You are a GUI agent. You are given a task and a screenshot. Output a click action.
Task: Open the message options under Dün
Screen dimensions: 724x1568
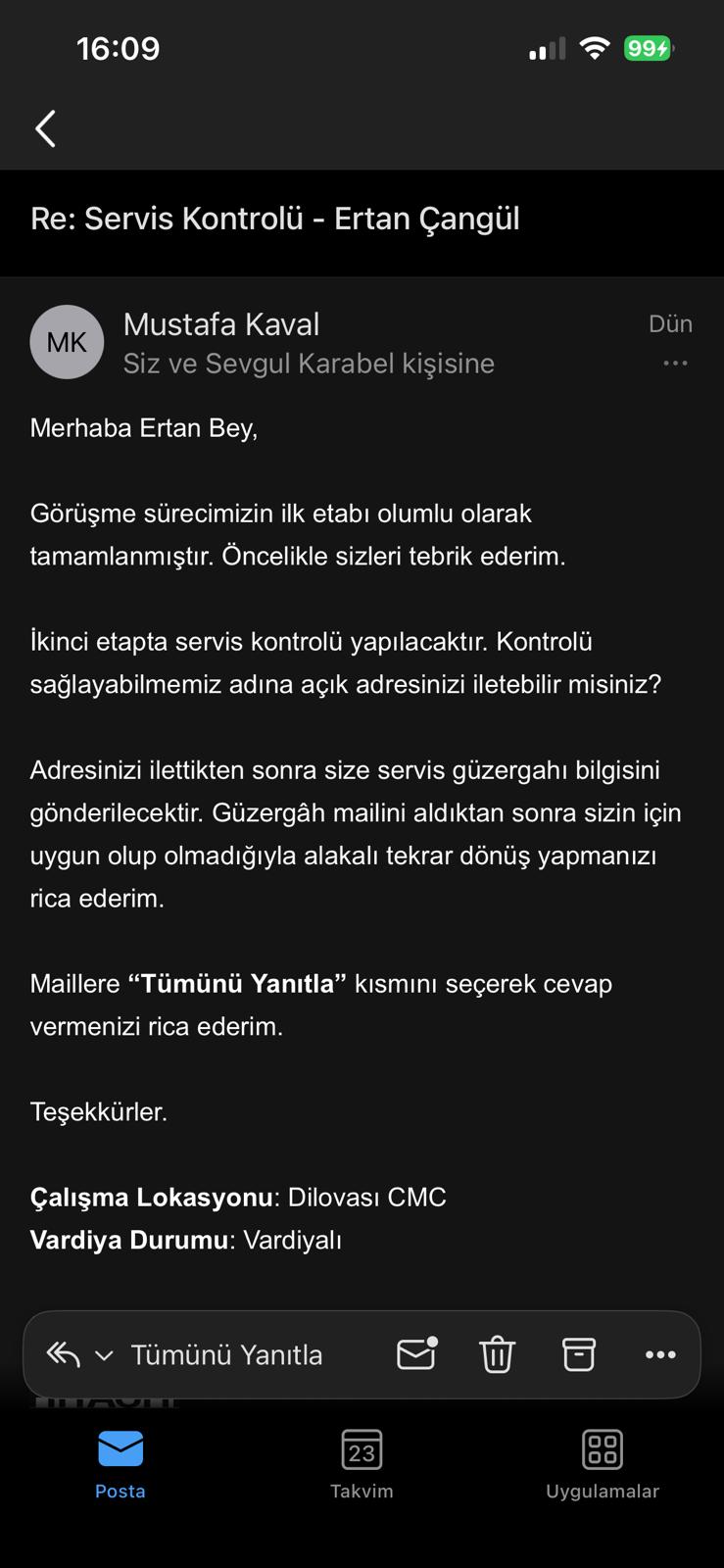675,364
